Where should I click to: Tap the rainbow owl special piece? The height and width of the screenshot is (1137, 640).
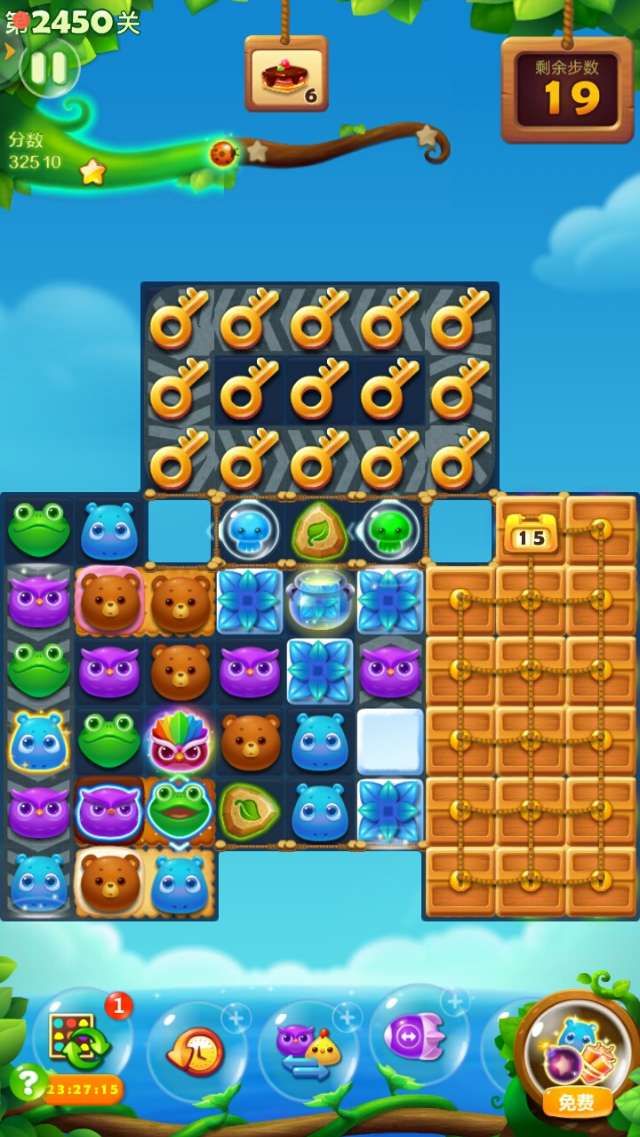click(x=179, y=741)
